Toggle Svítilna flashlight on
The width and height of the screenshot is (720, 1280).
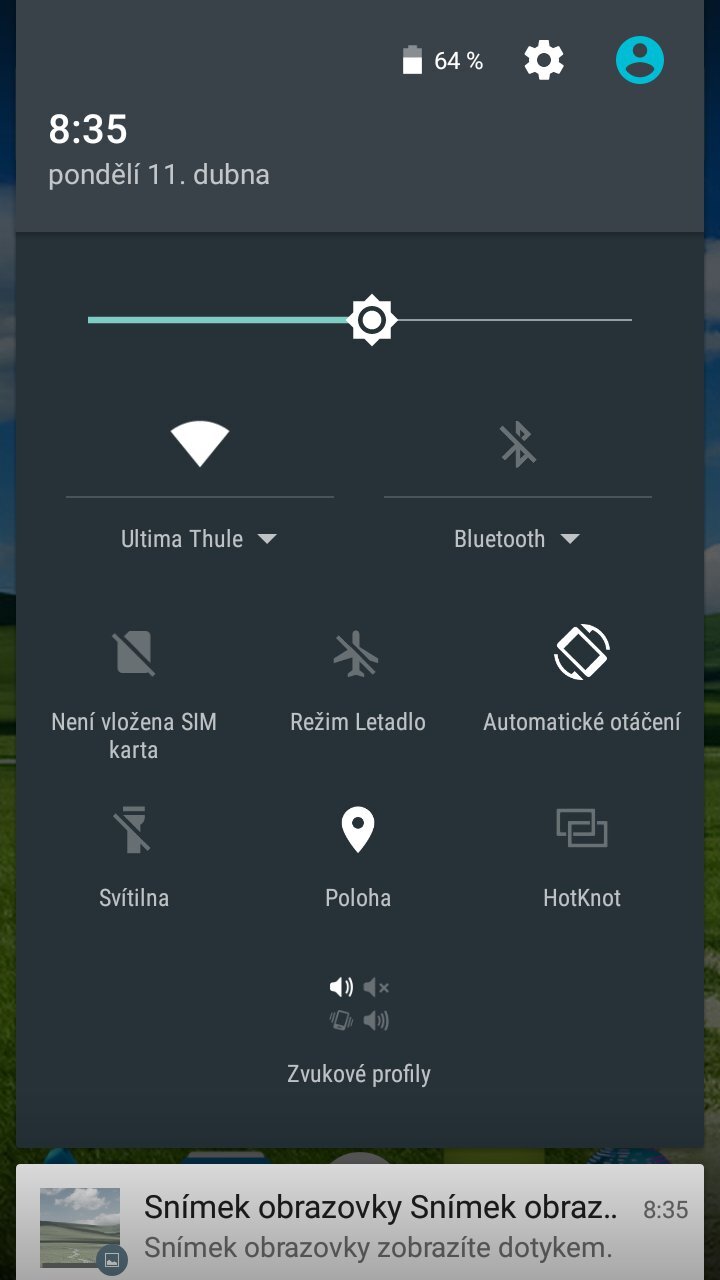click(133, 828)
